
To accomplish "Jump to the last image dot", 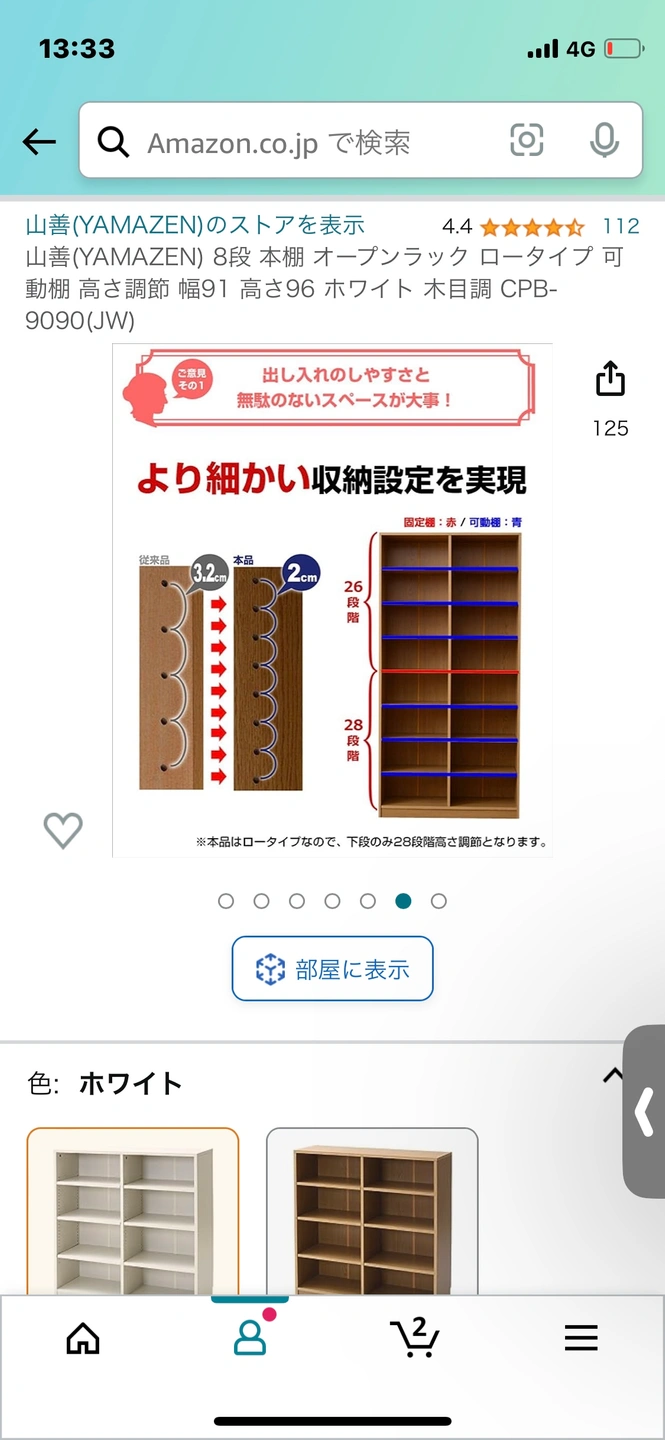I will coord(438,901).
